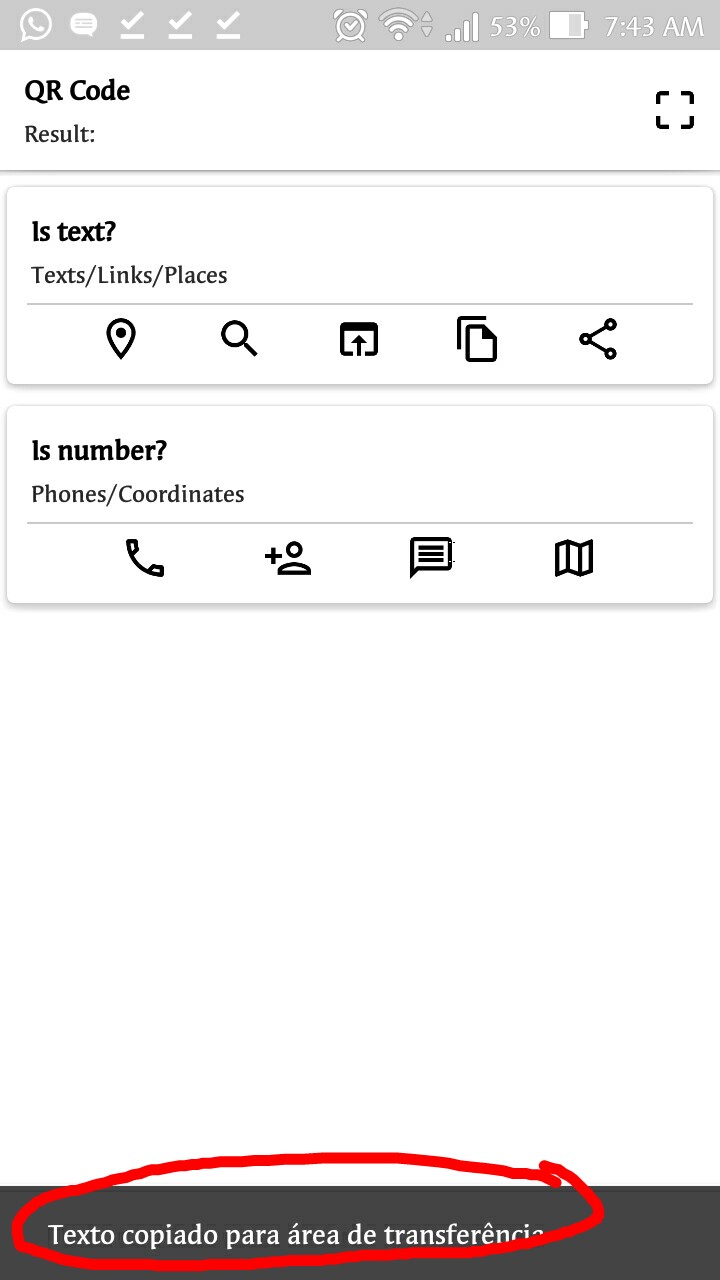
Task: Open the scanned coordinates in Maps
Action: (573, 557)
